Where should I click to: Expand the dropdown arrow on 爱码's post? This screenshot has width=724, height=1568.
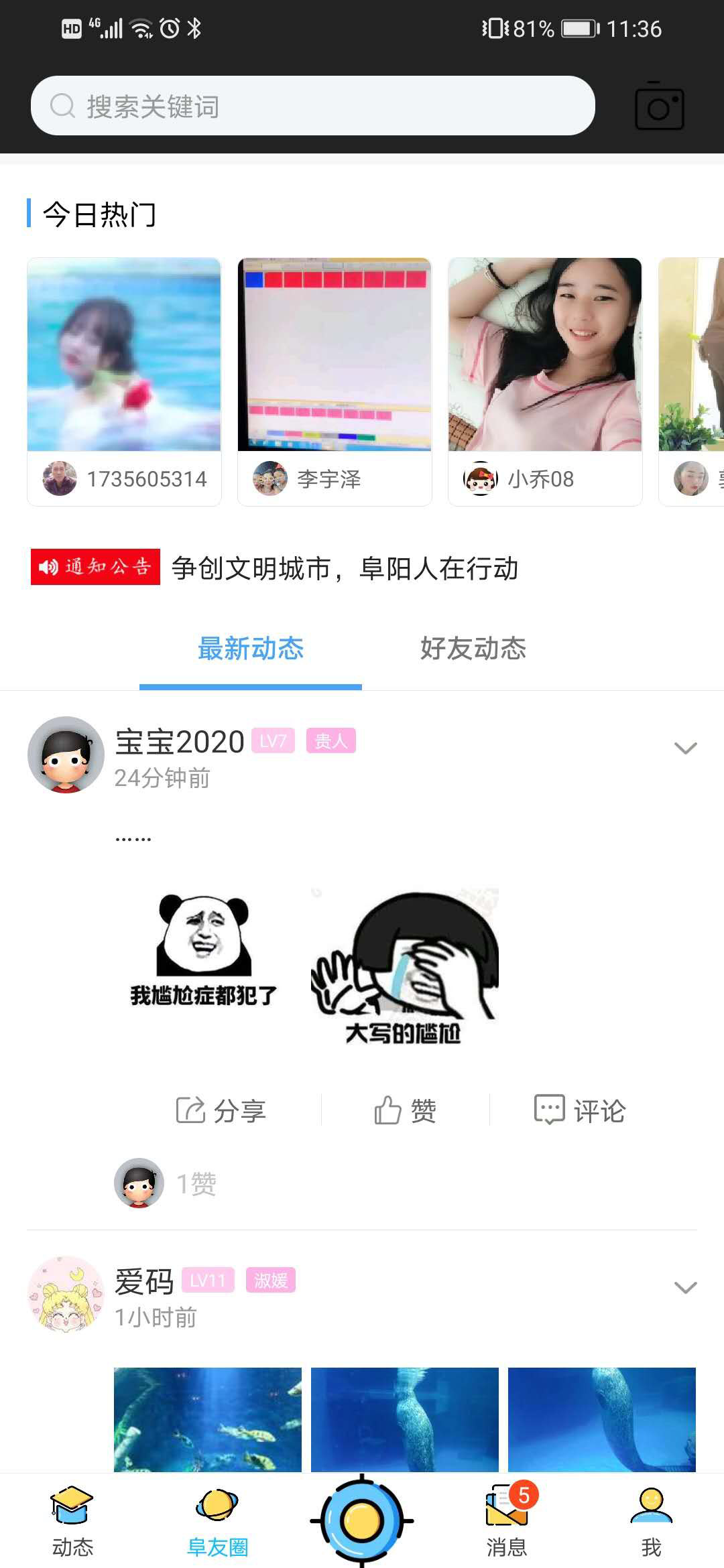click(x=685, y=1287)
